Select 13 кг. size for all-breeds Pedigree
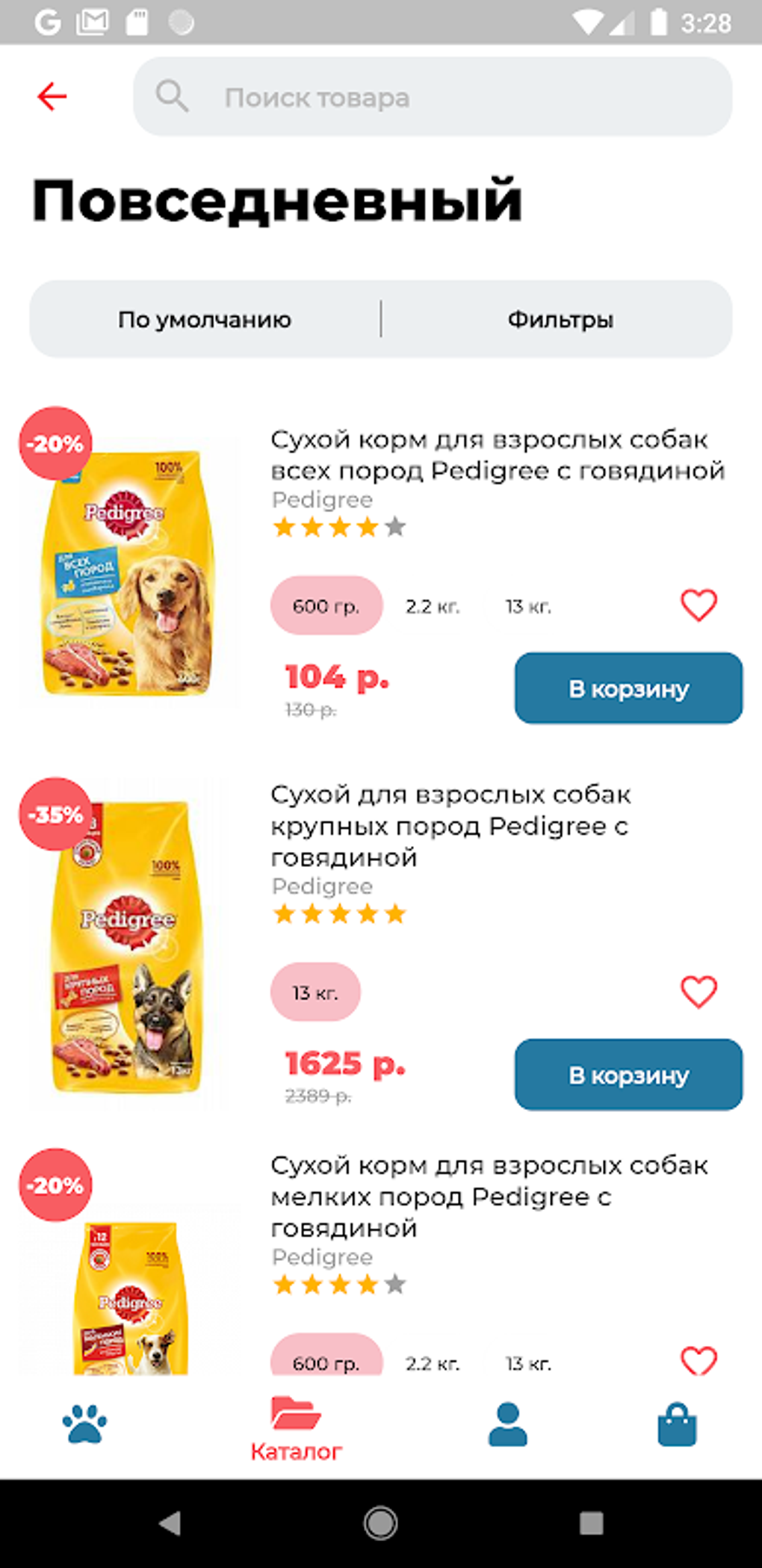762x1568 pixels. coord(528,606)
